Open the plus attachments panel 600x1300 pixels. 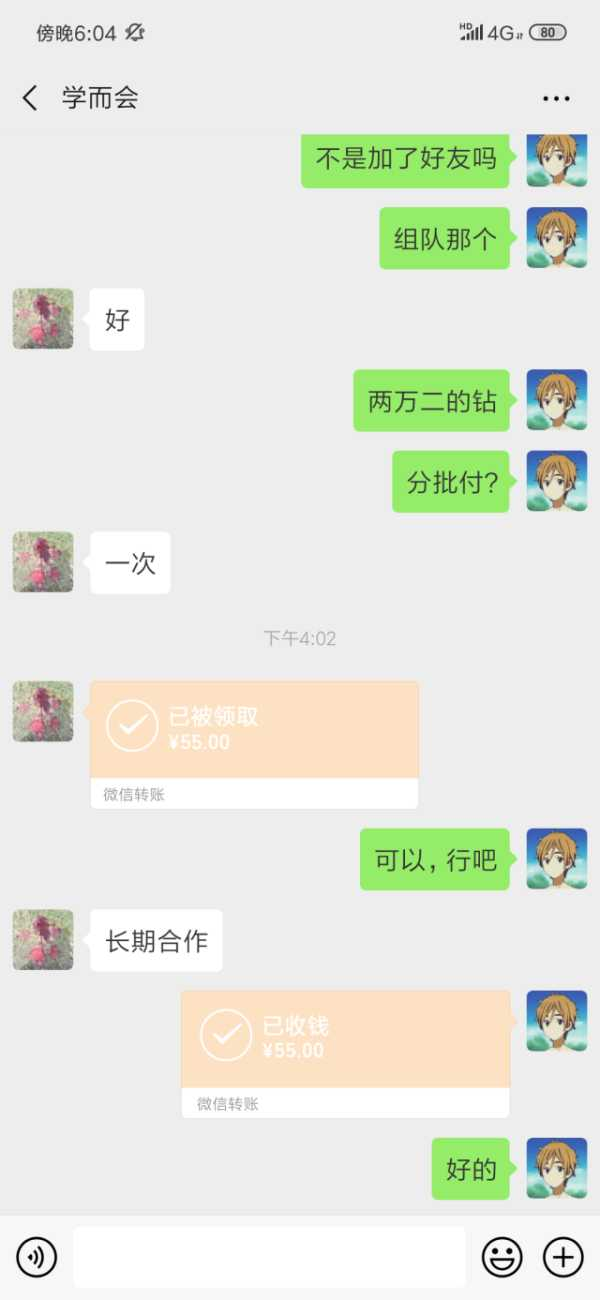click(563, 1257)
